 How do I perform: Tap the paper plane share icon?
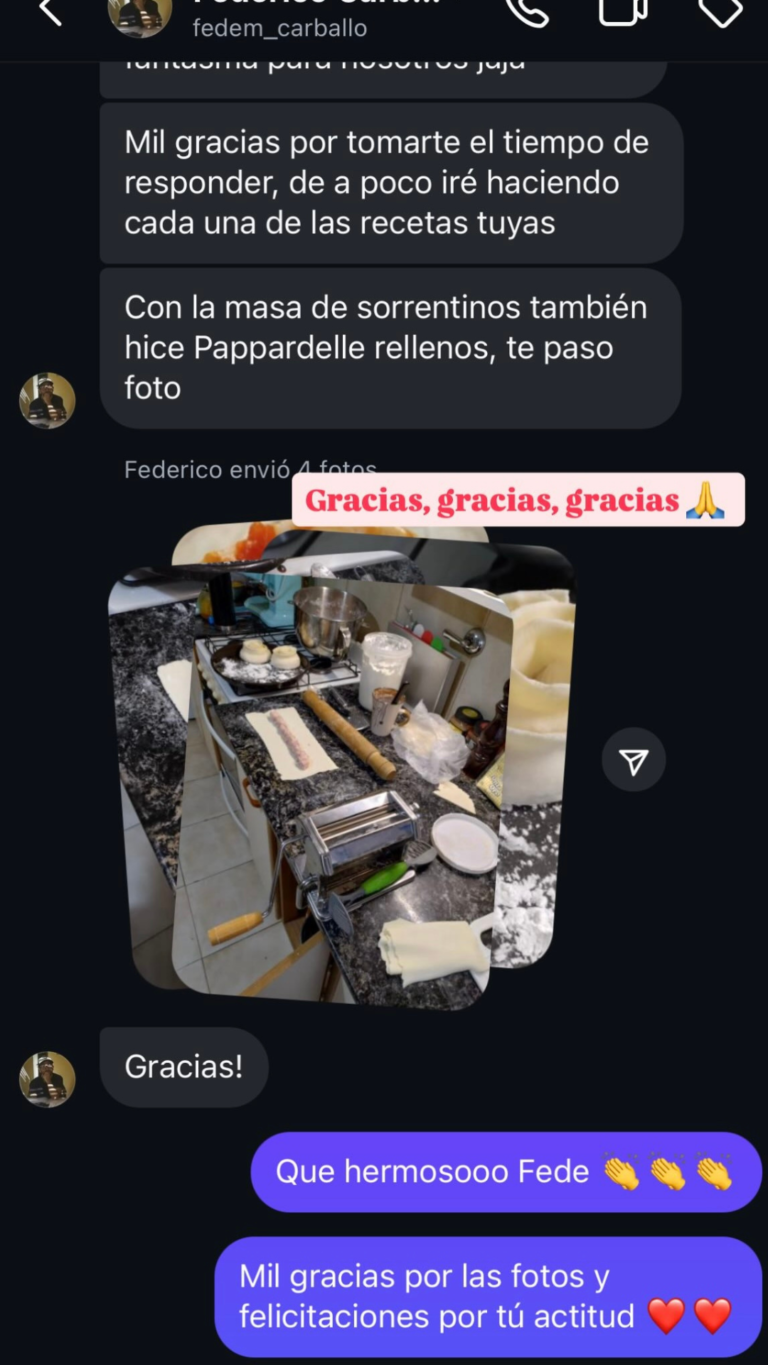click(634, 760)
